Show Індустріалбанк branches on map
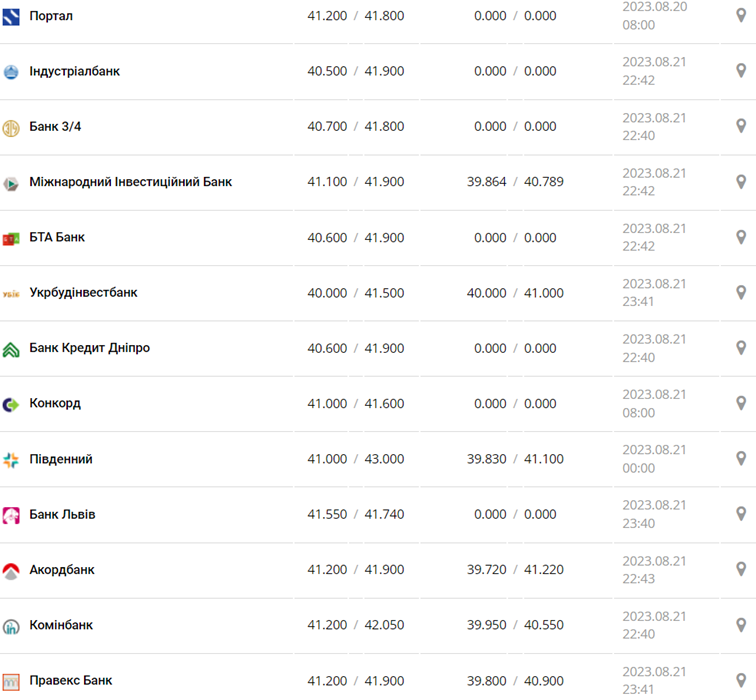756x700 pixels. [741, 71]
